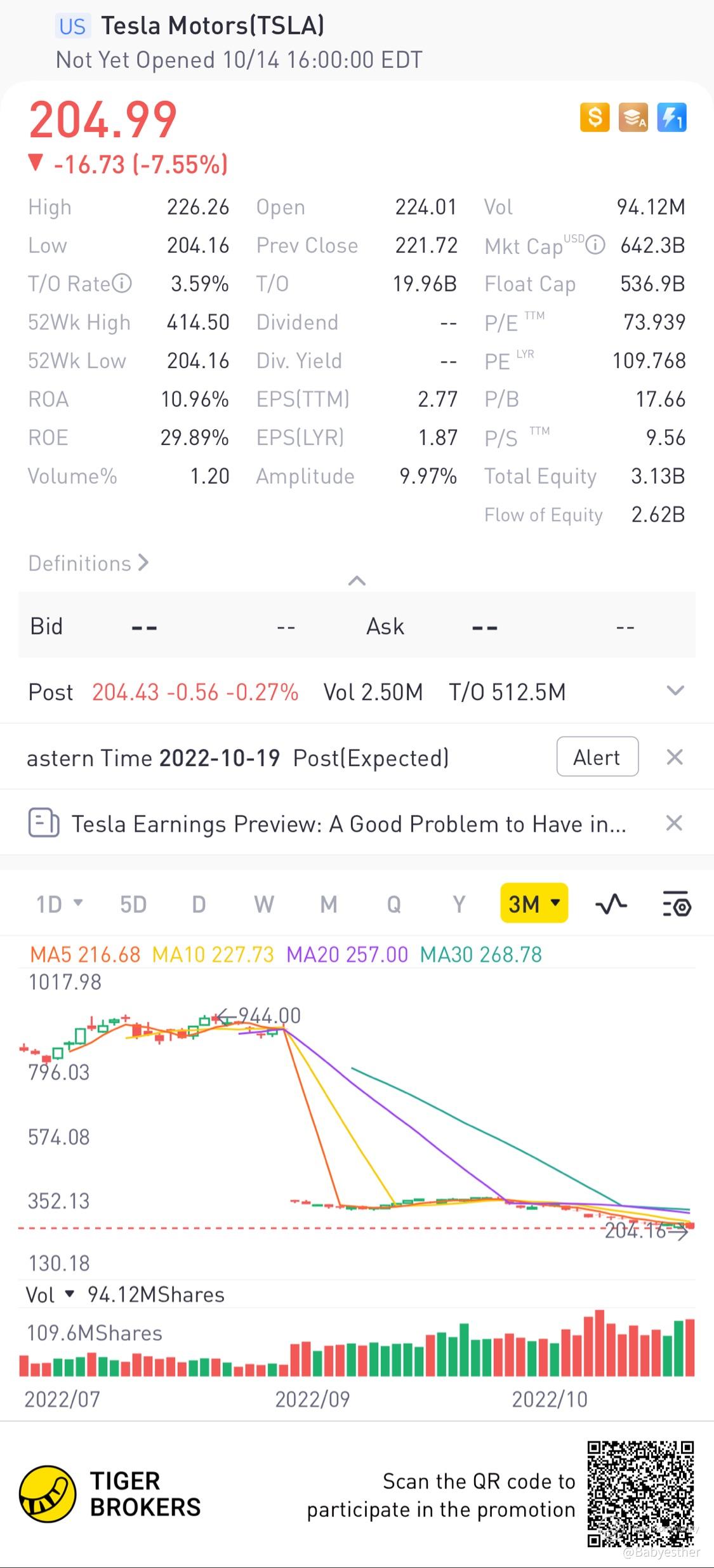
Task: Open the chart indicators icon
Action: pyautogui.click(x=611, y=904)
